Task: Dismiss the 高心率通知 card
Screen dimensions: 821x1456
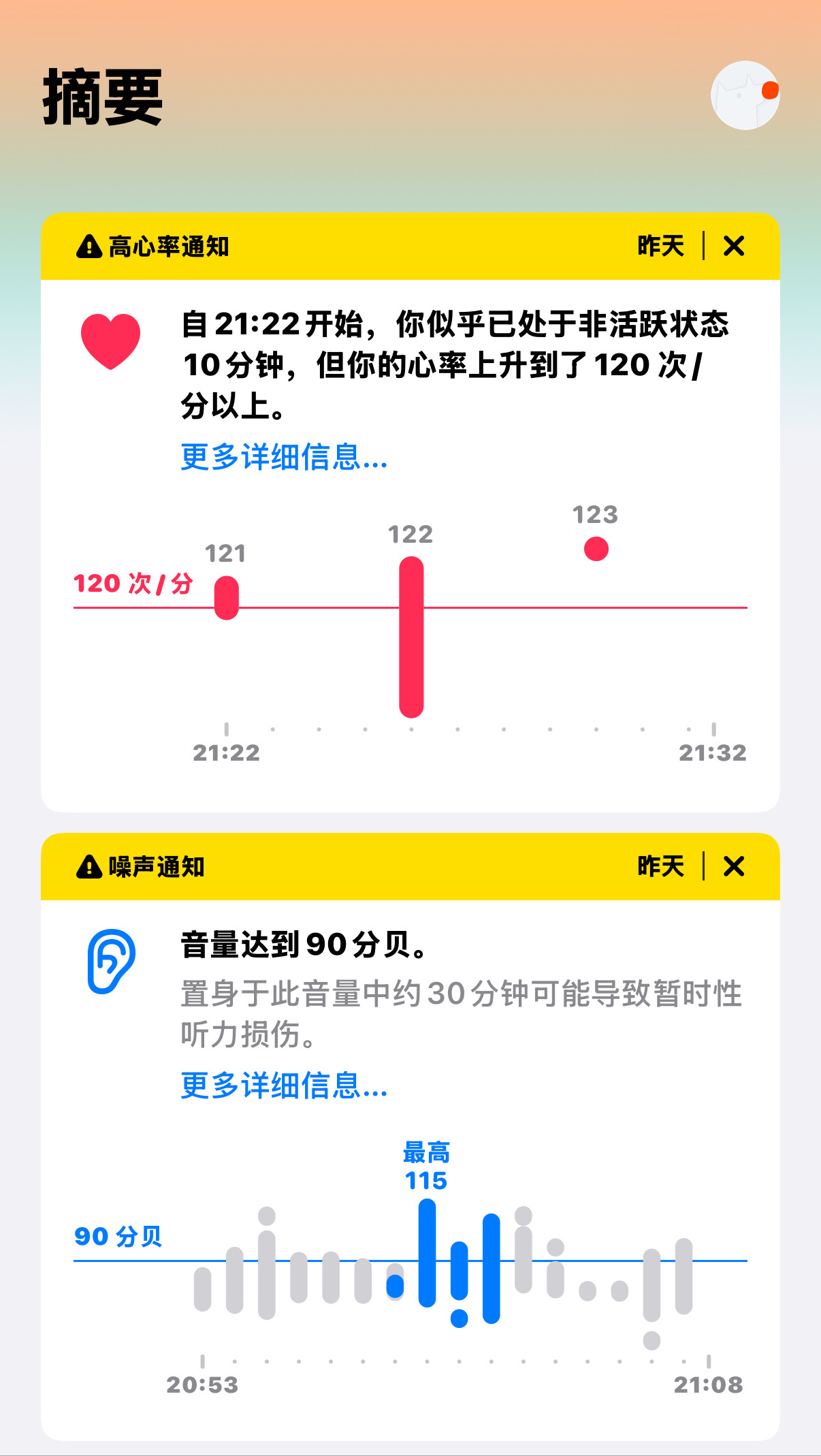Action: [734, 246]
